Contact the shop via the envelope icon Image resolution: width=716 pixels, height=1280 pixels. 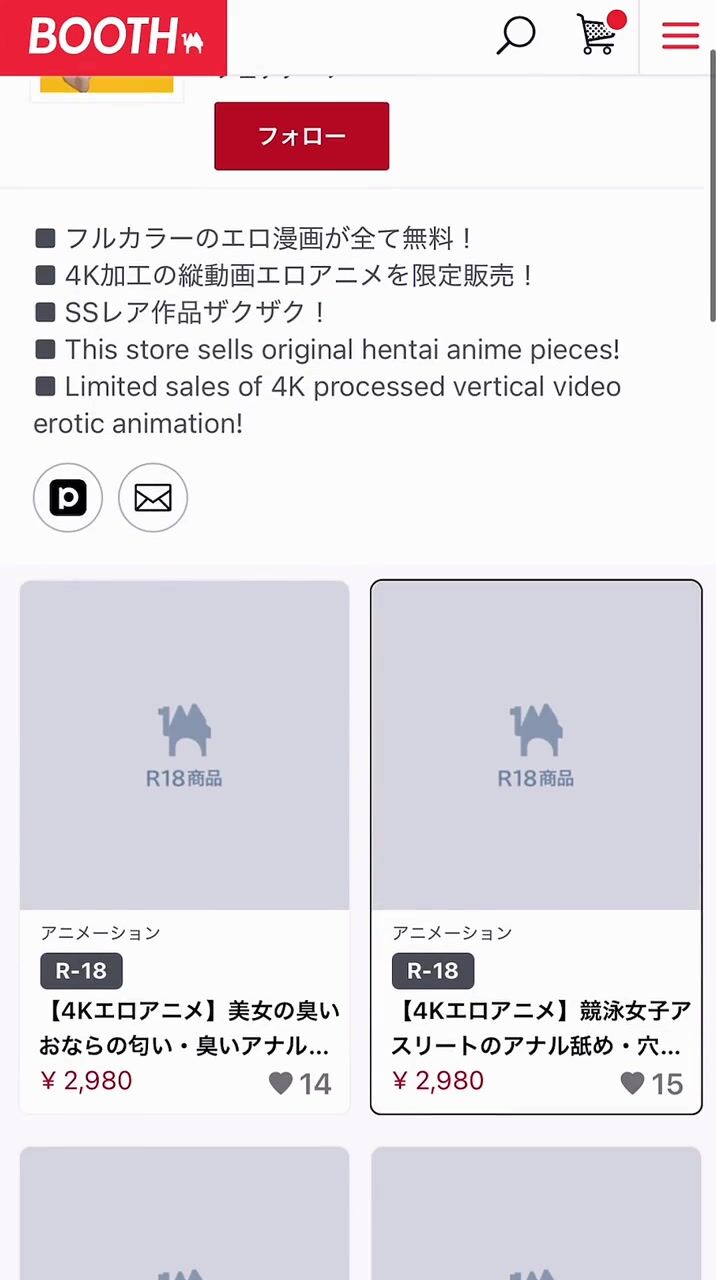coord(153,497)
